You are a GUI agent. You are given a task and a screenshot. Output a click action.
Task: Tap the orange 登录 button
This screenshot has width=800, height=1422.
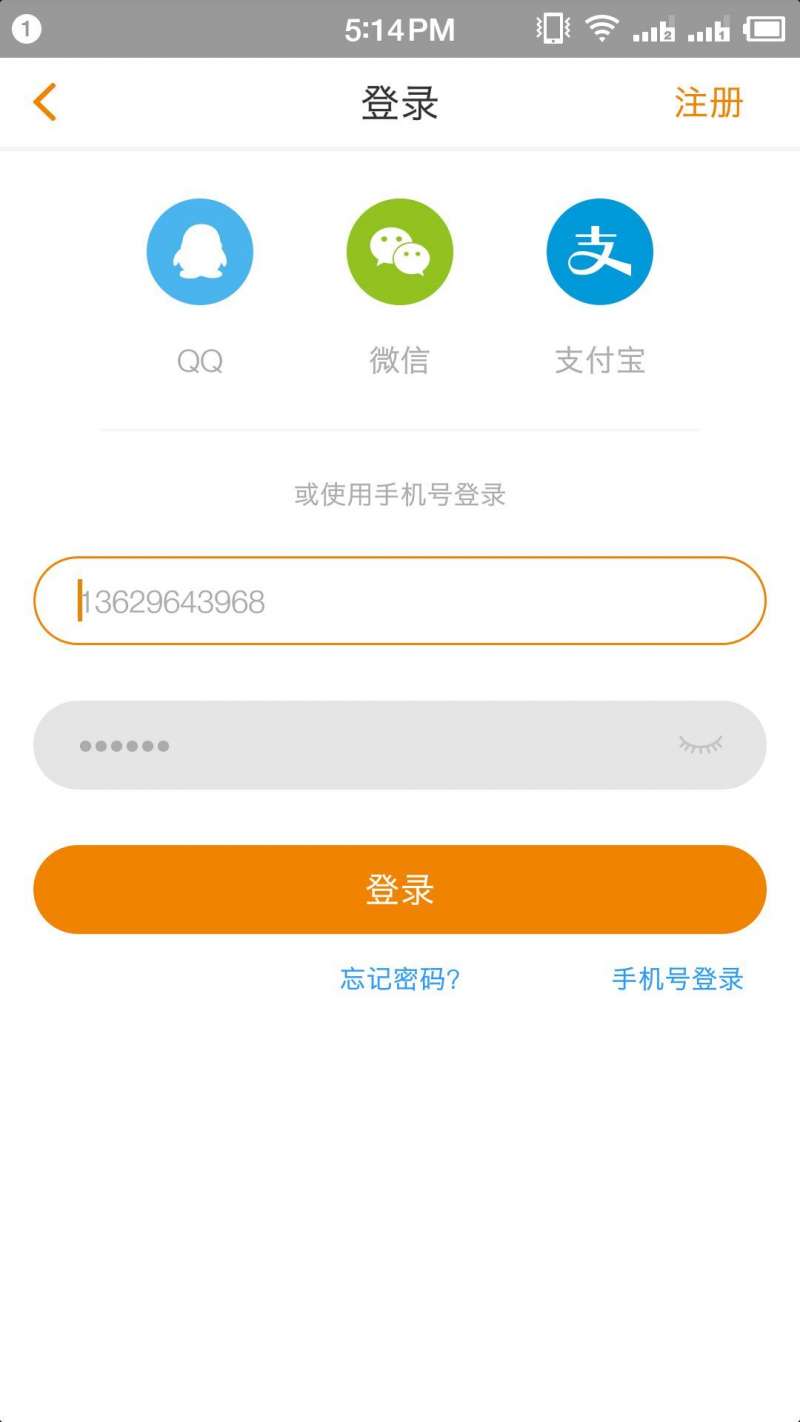pyautogui.click(x=400, y=889)
